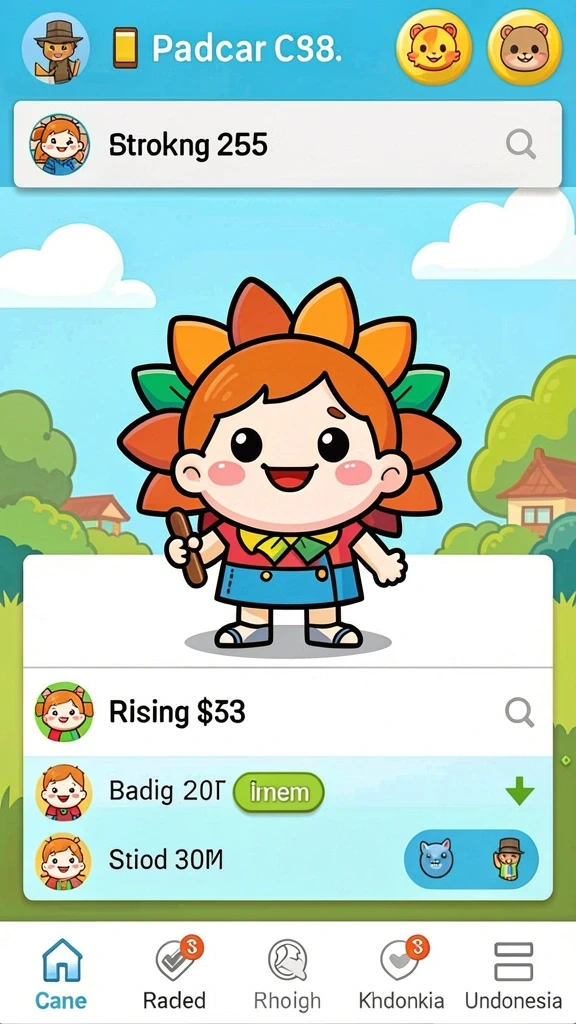576x1024 pixels.
Task: Go to the Khdonkia tab
Action: [402, 973]
